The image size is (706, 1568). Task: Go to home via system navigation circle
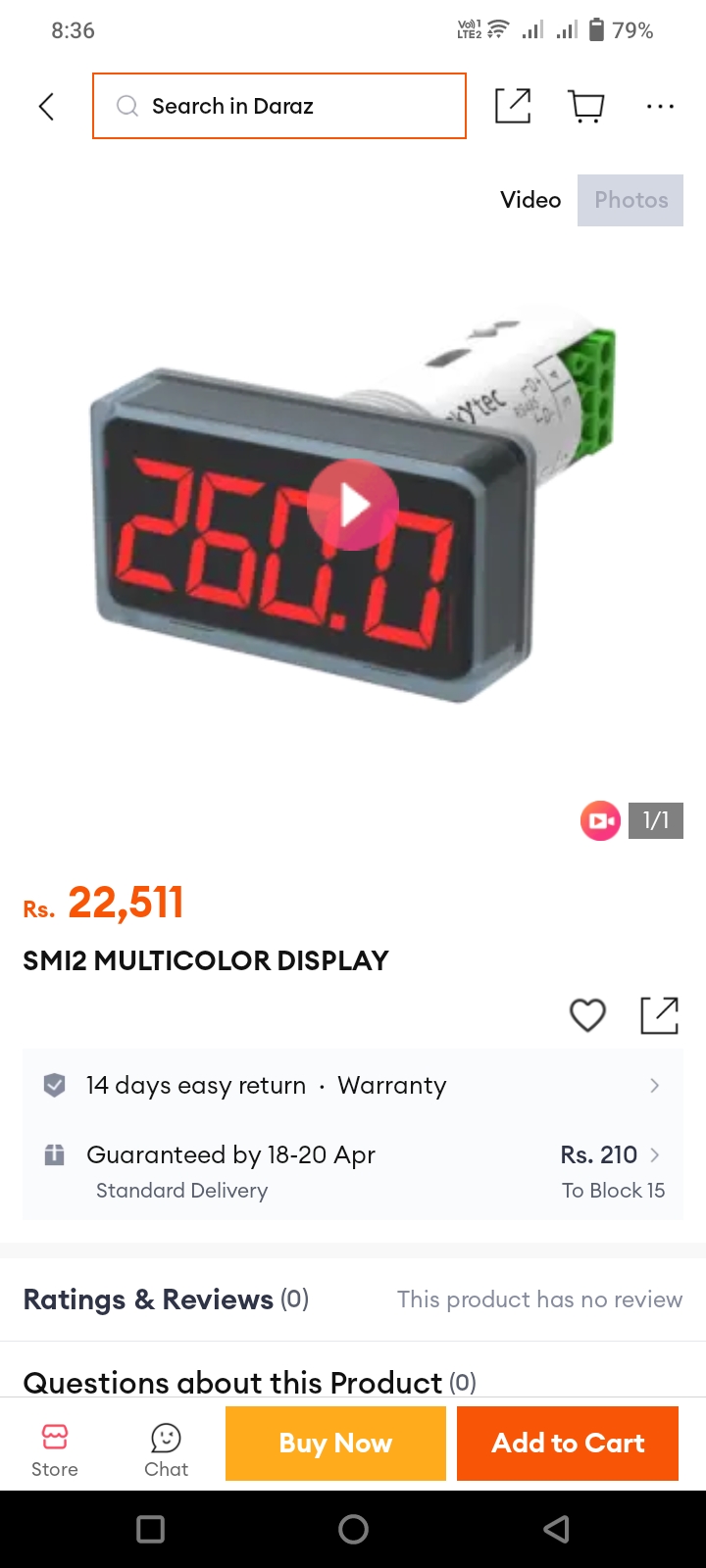tap(353, 1529)
